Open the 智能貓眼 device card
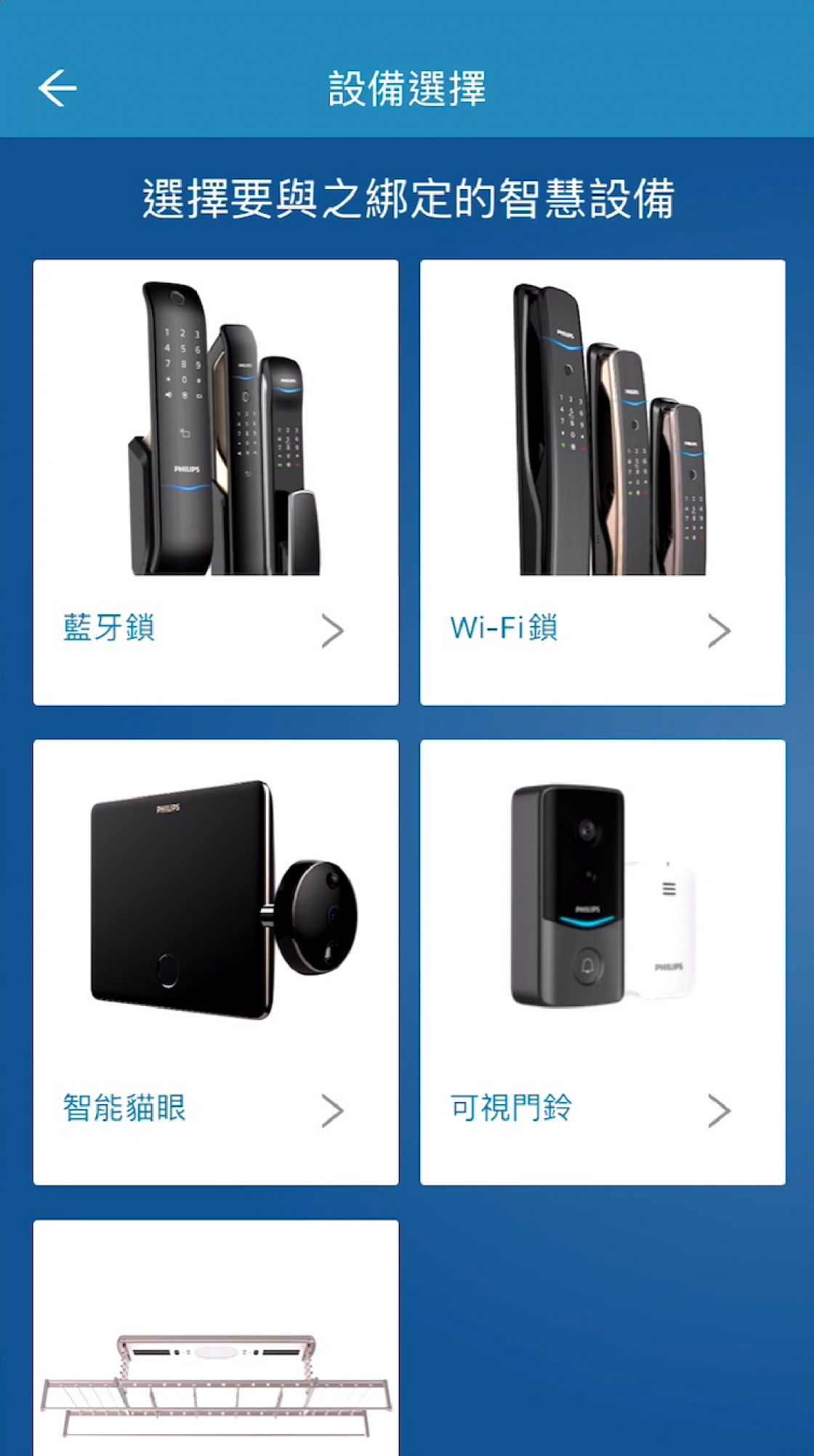The height and width of the screenshot is (1456, 814). pos(215,962)
